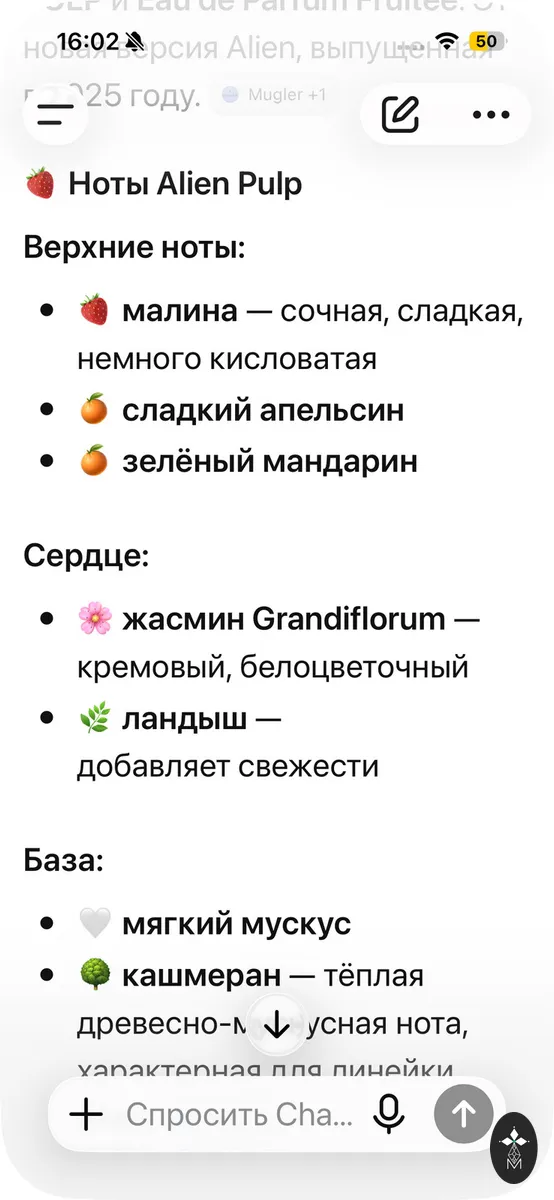Image resolution: width=554 pixels, height=1200 pixels.
Task: Open the sidebar menu button
Action: (54, 114)
